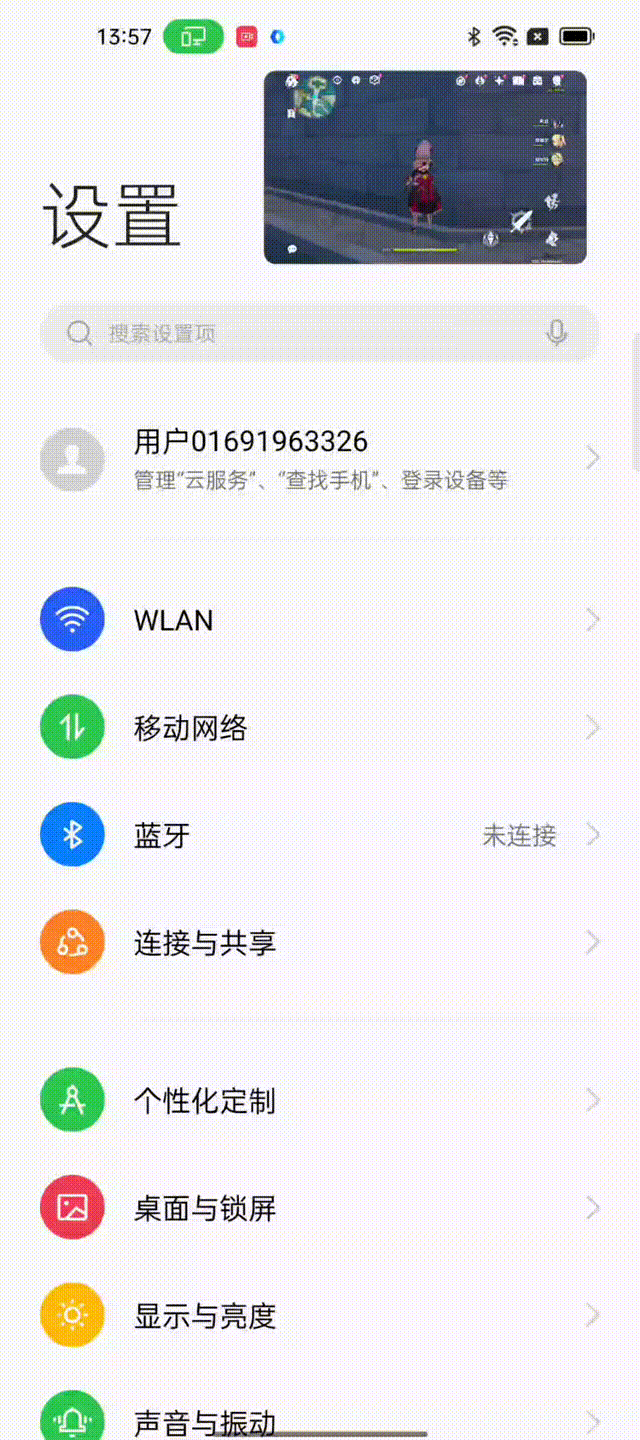Image resolution: width=640 pixels, height=1440 pixels.
Task: Open 连接与共享 settings
Action: point(320,942)
